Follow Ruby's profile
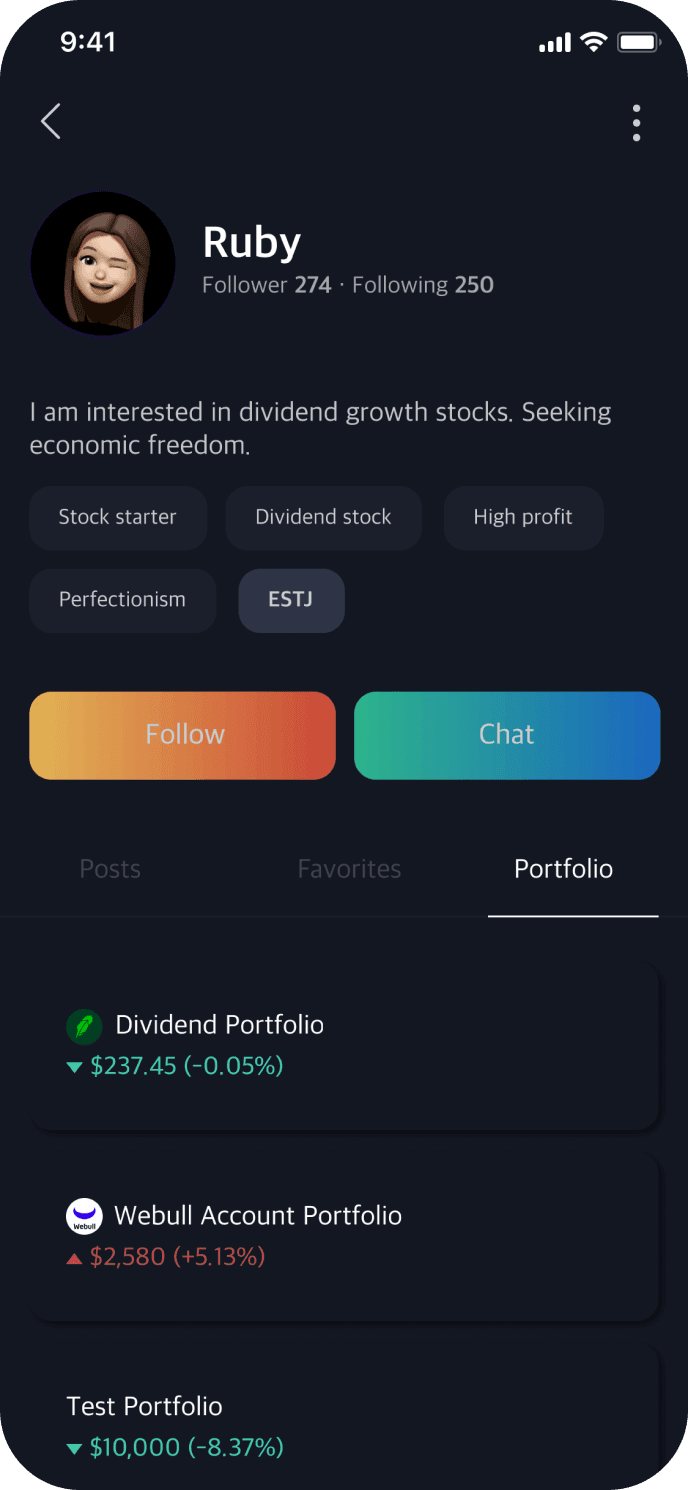 coord(182,735)
